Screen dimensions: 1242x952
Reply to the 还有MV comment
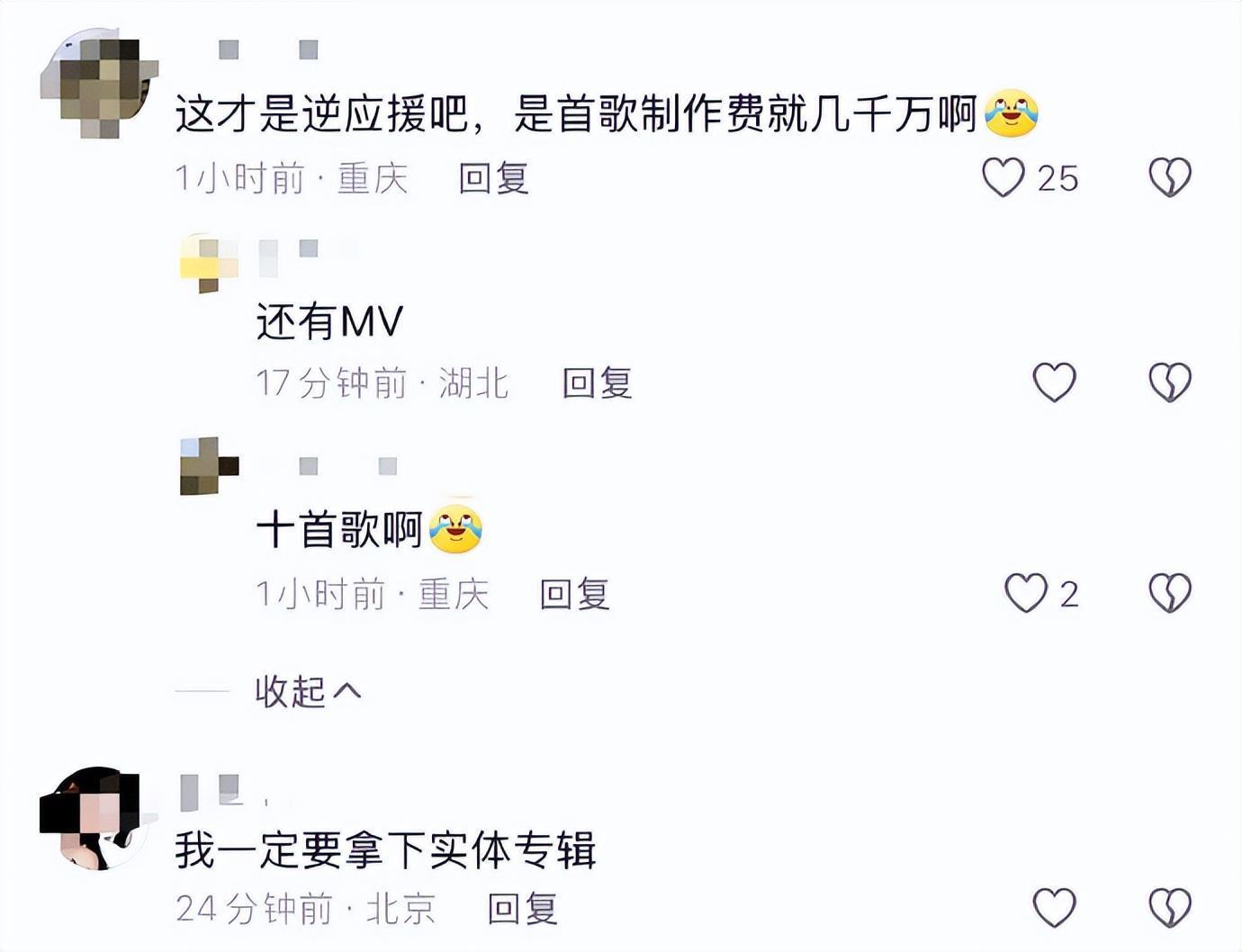click(597, 383)
